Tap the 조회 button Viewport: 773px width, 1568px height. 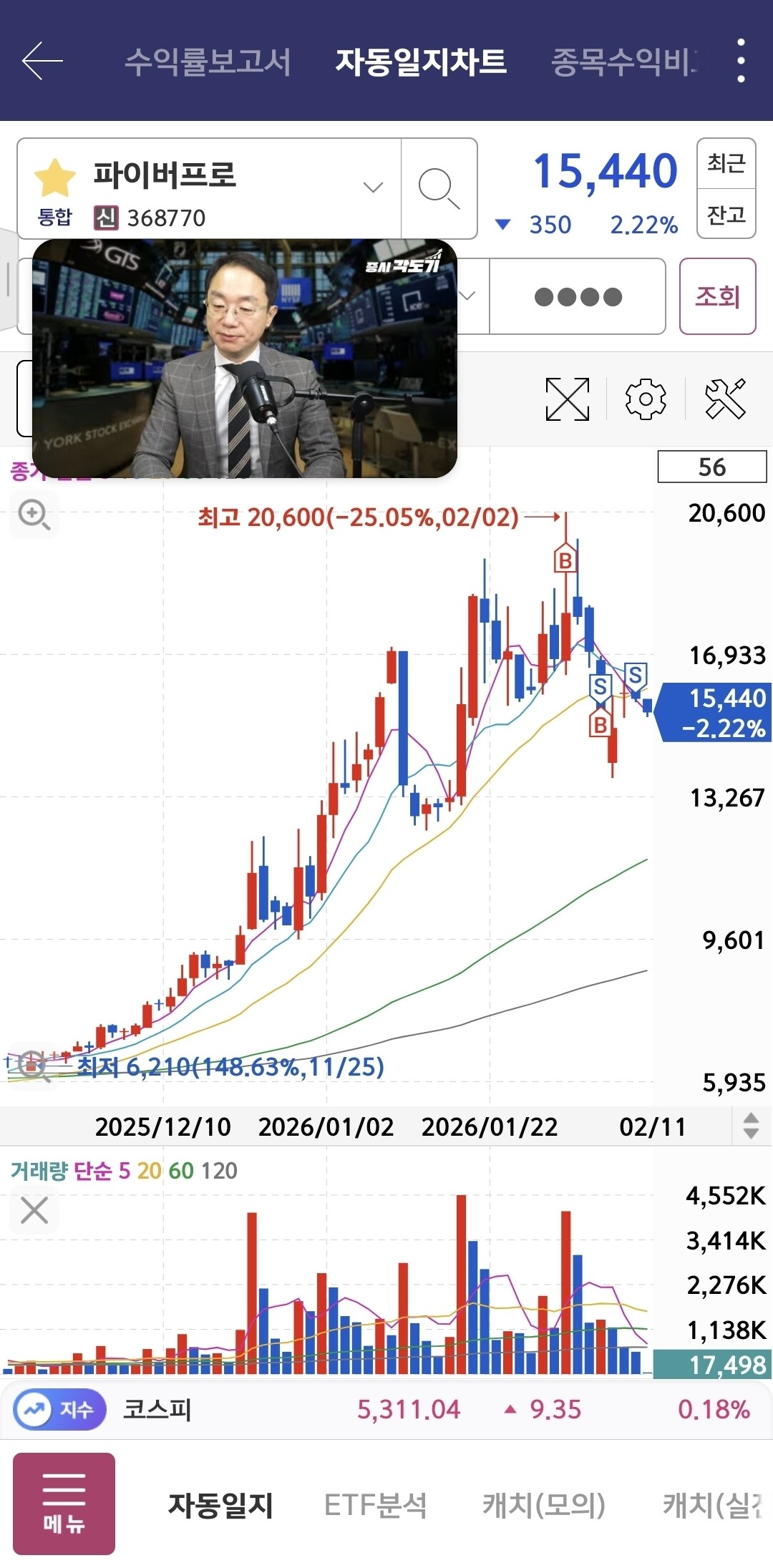pos(717,296)
